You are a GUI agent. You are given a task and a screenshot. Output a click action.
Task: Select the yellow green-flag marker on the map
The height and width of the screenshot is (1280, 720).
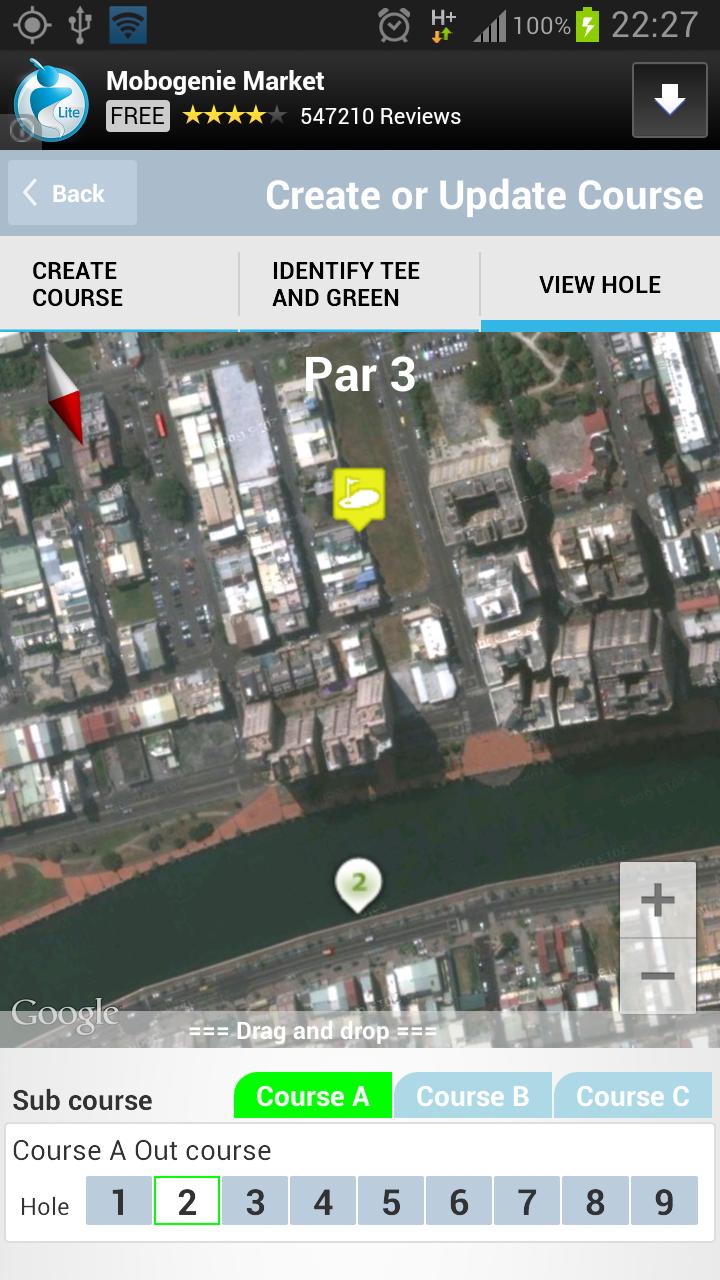tap(358, 492)
